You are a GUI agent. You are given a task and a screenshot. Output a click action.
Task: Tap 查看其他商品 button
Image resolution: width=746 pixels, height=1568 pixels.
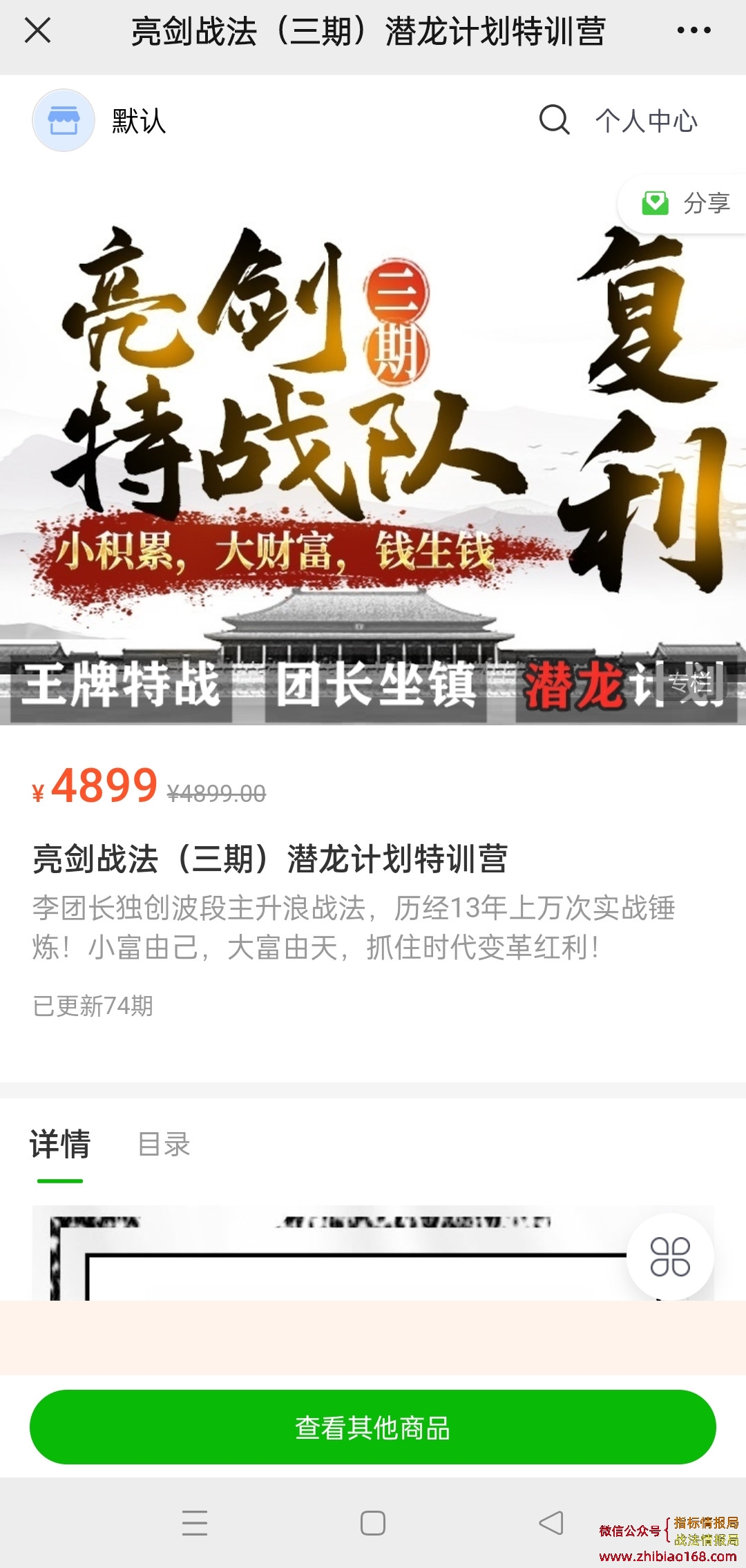point(372,1427)
